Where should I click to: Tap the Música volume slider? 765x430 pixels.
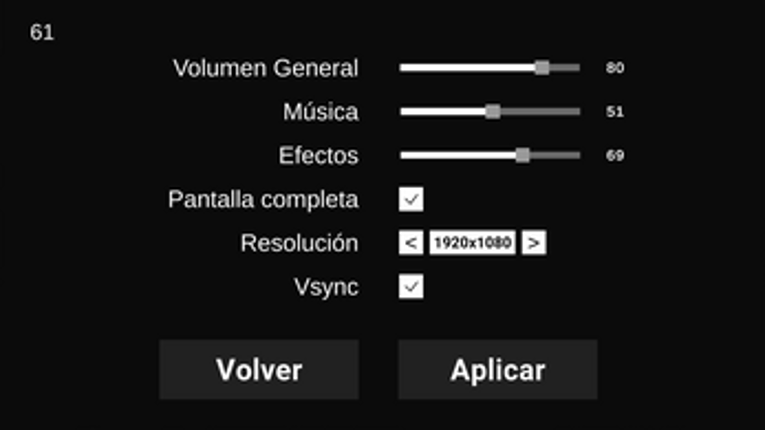click(x=490, y=112)
